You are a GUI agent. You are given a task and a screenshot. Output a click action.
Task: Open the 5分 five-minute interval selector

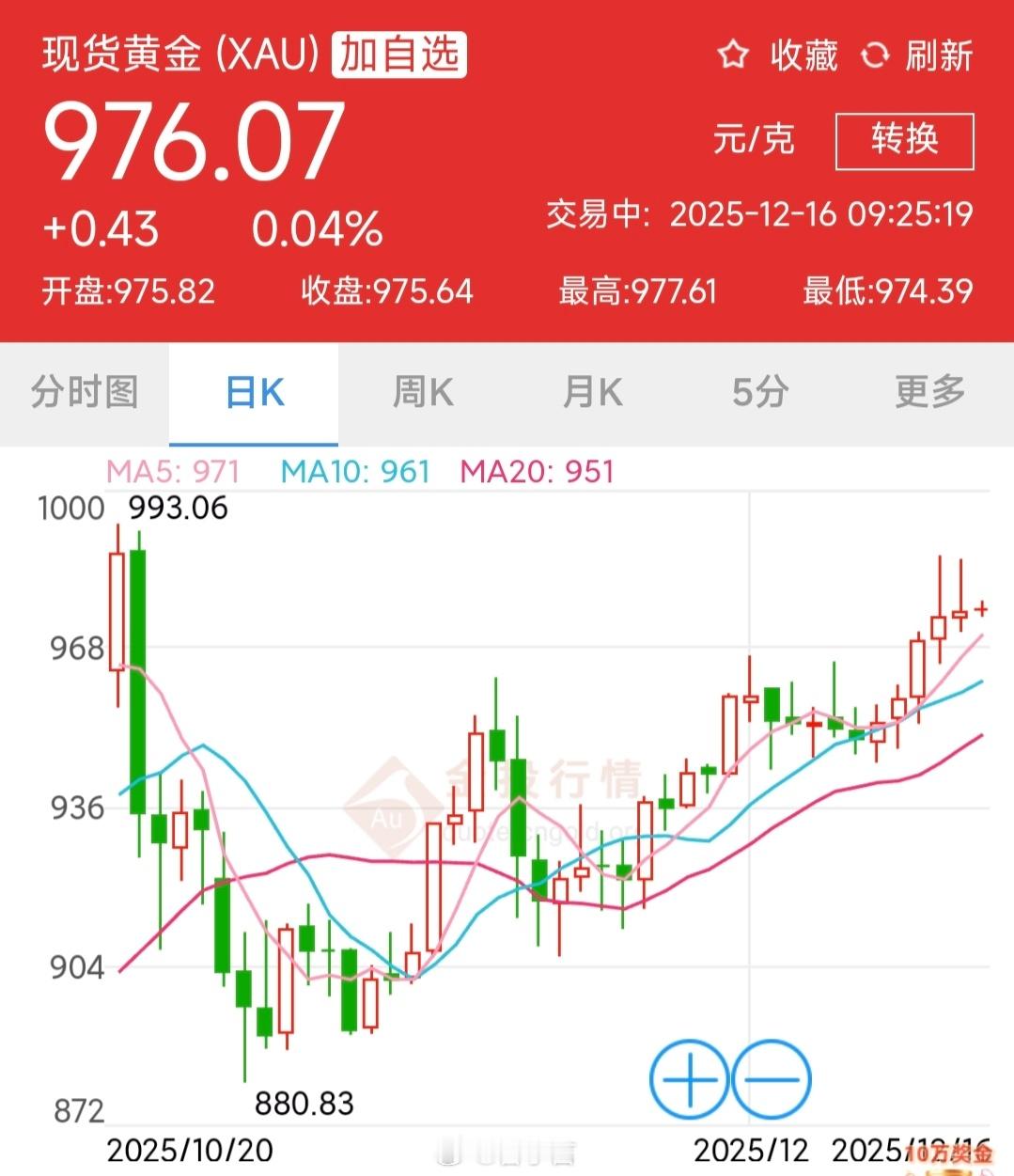(759, 392)
